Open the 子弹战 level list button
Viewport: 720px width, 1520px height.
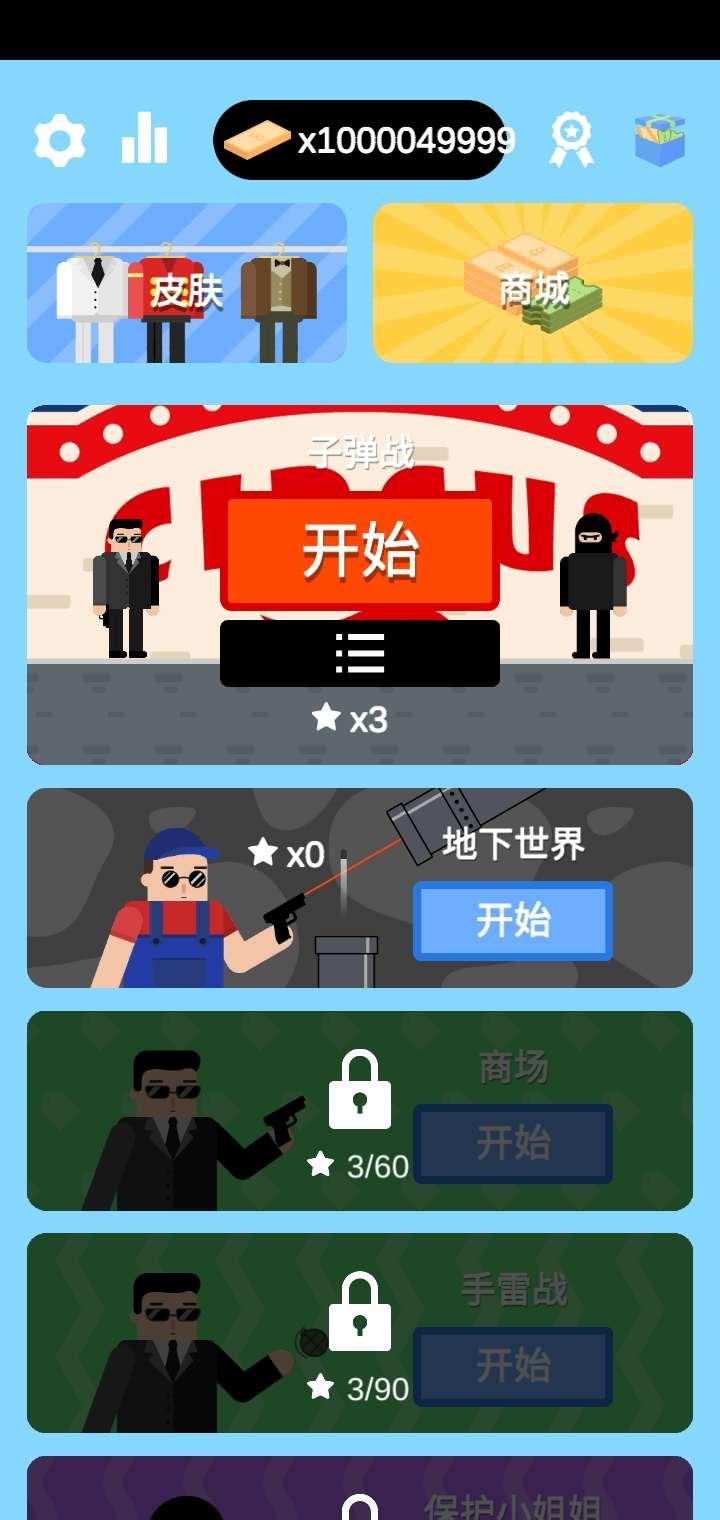click(360, 653)
